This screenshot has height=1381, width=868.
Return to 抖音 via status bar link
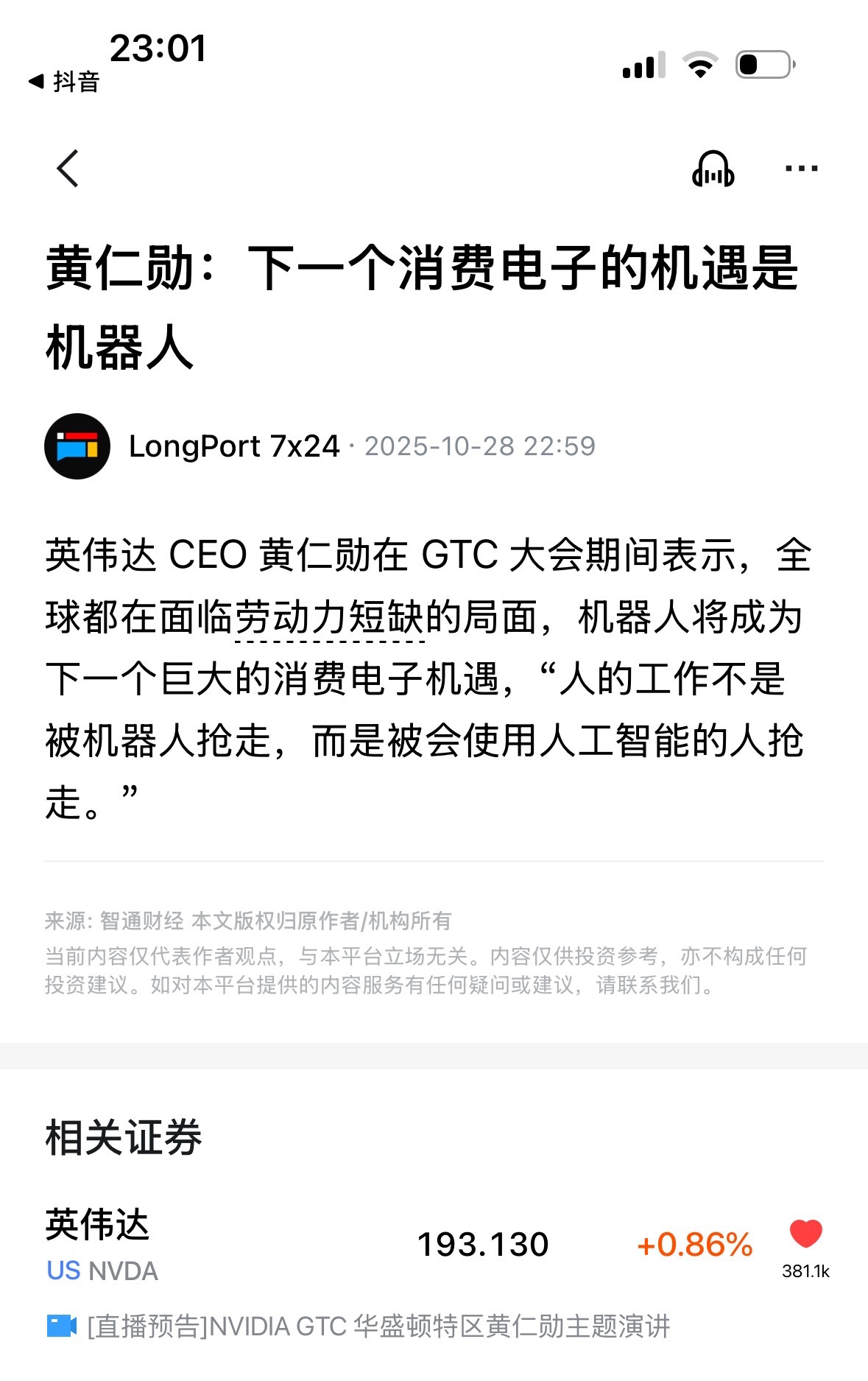[x=65, y=82]
